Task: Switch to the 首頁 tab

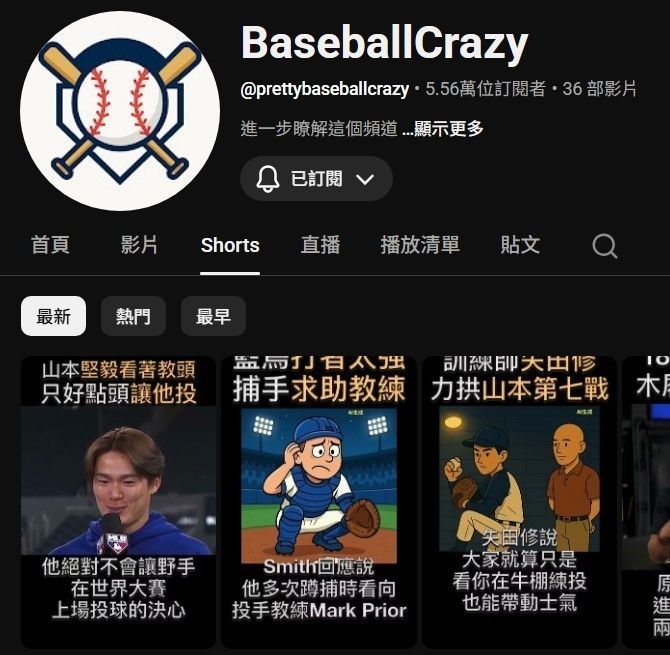Action: coord(50,245)
